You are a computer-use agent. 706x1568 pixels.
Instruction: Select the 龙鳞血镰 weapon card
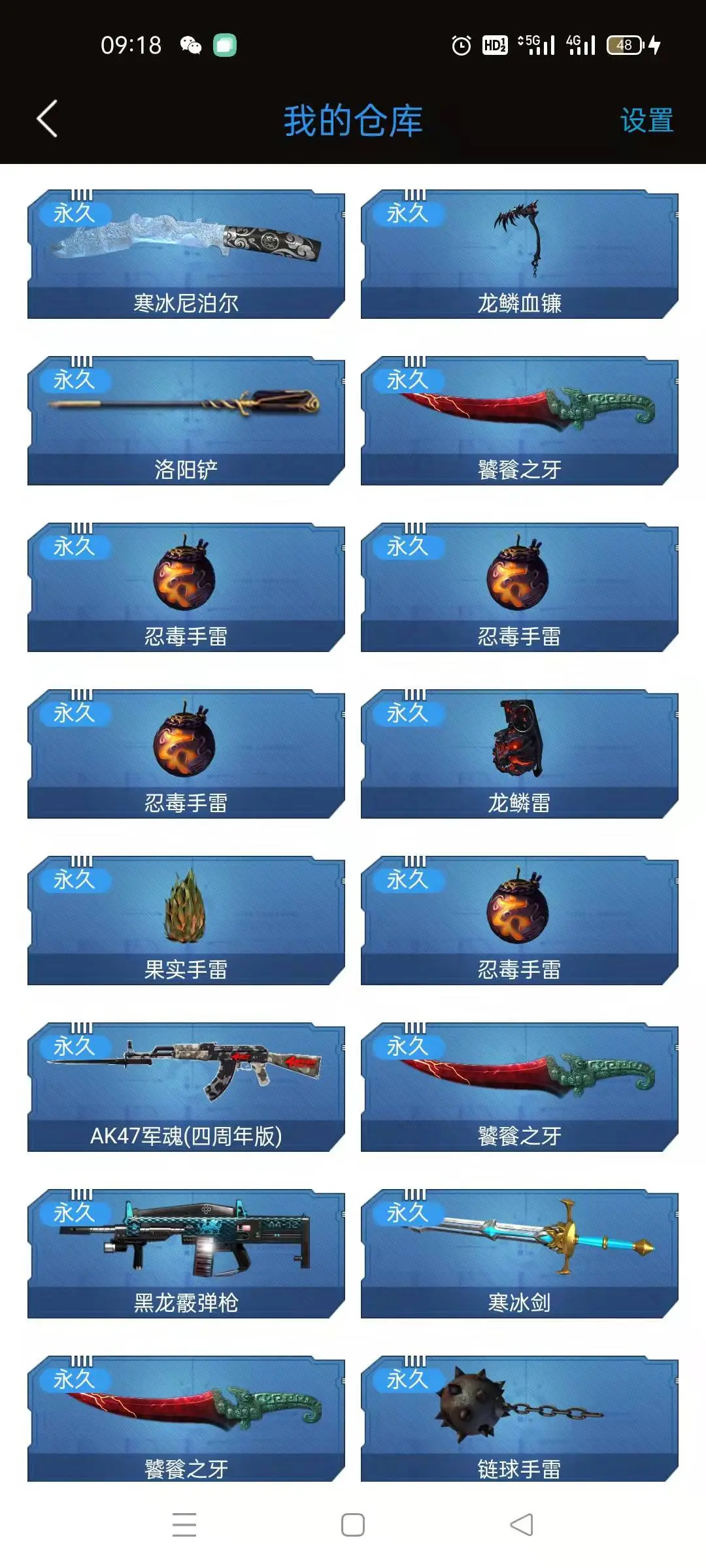pyautogui.click(x=520, y=254)
